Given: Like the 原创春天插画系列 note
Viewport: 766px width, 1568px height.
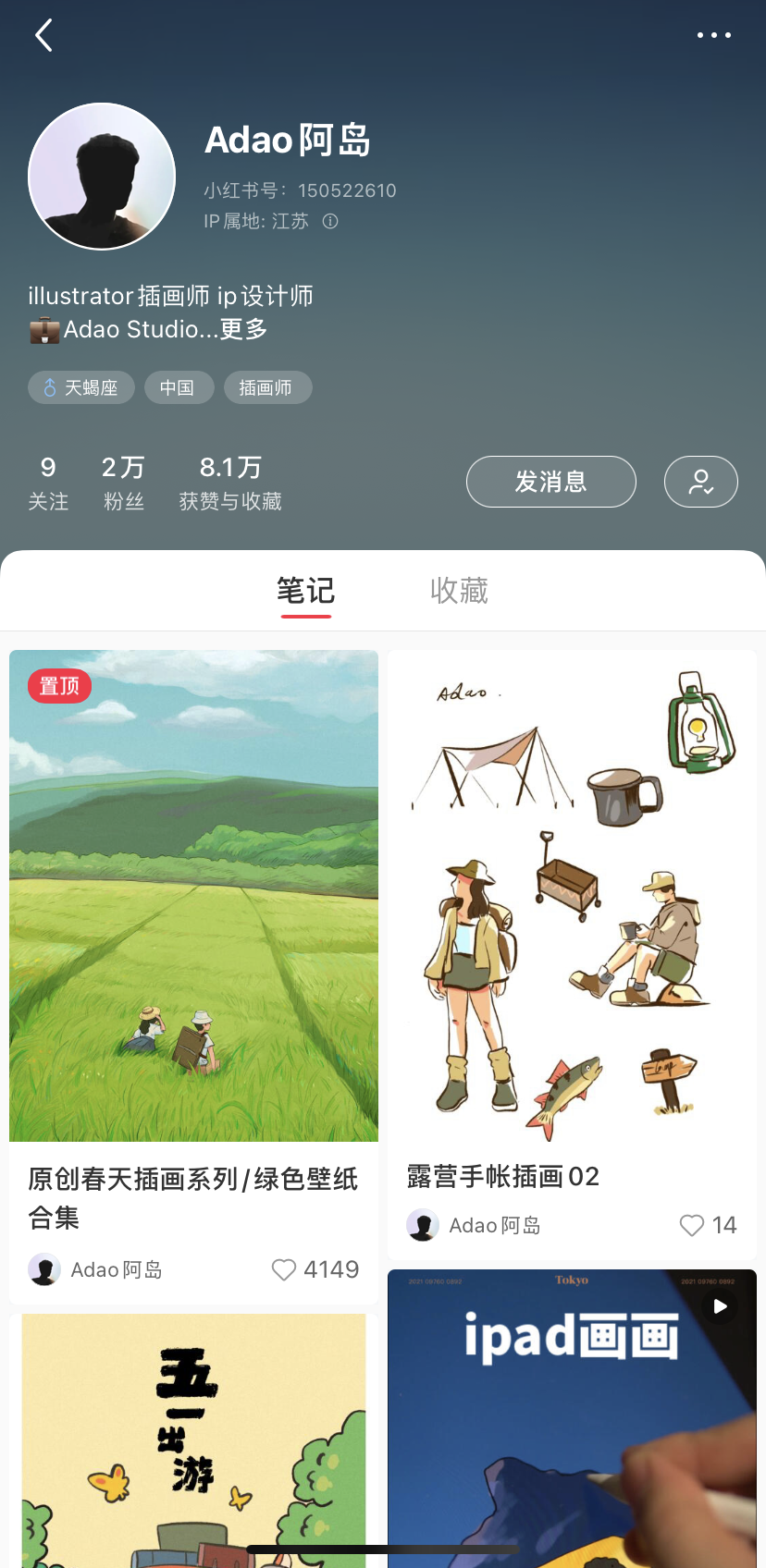Looking at the screenshot, I should 284,1269.
